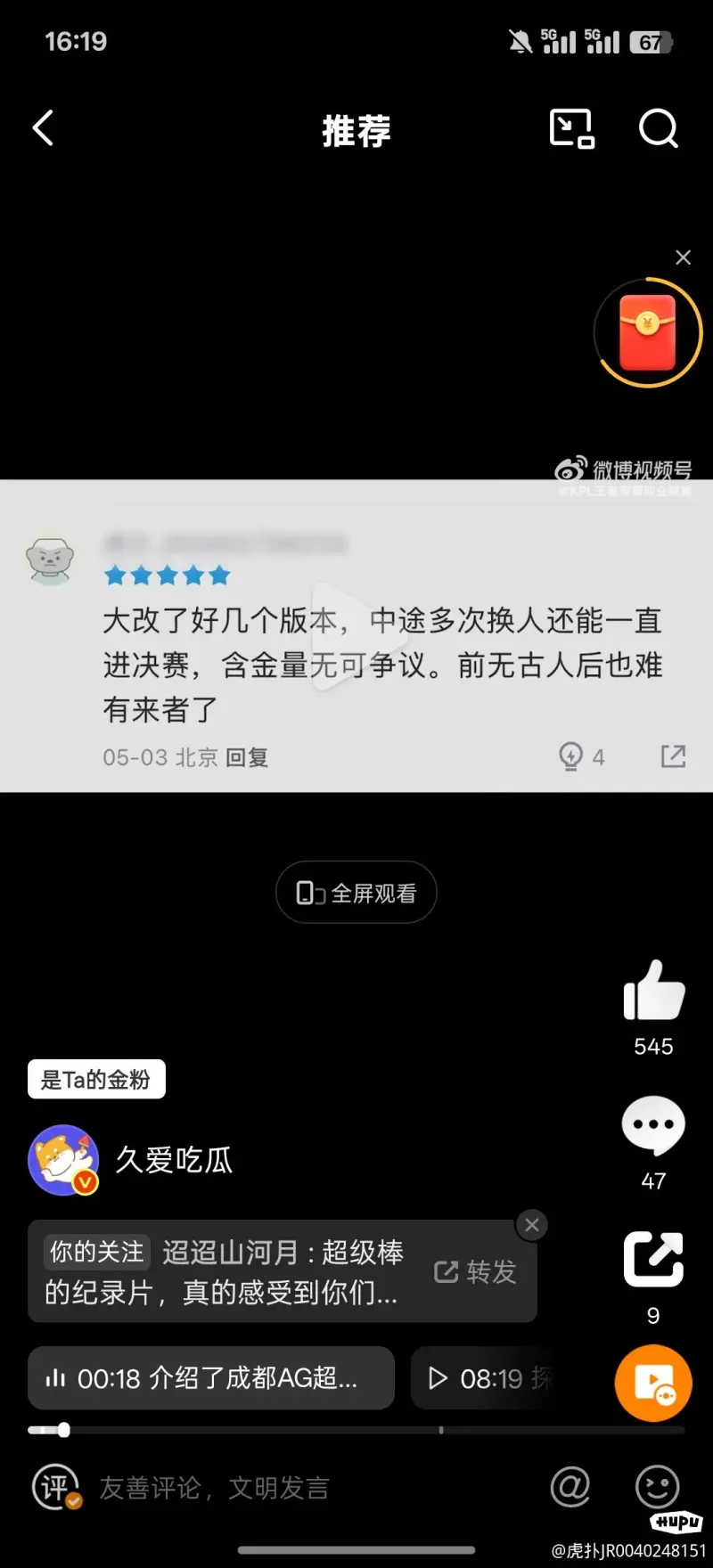This screenshot has height=1568, width=713.
Task: Open the red envelope reward
Action: click(x=648, y=333)
